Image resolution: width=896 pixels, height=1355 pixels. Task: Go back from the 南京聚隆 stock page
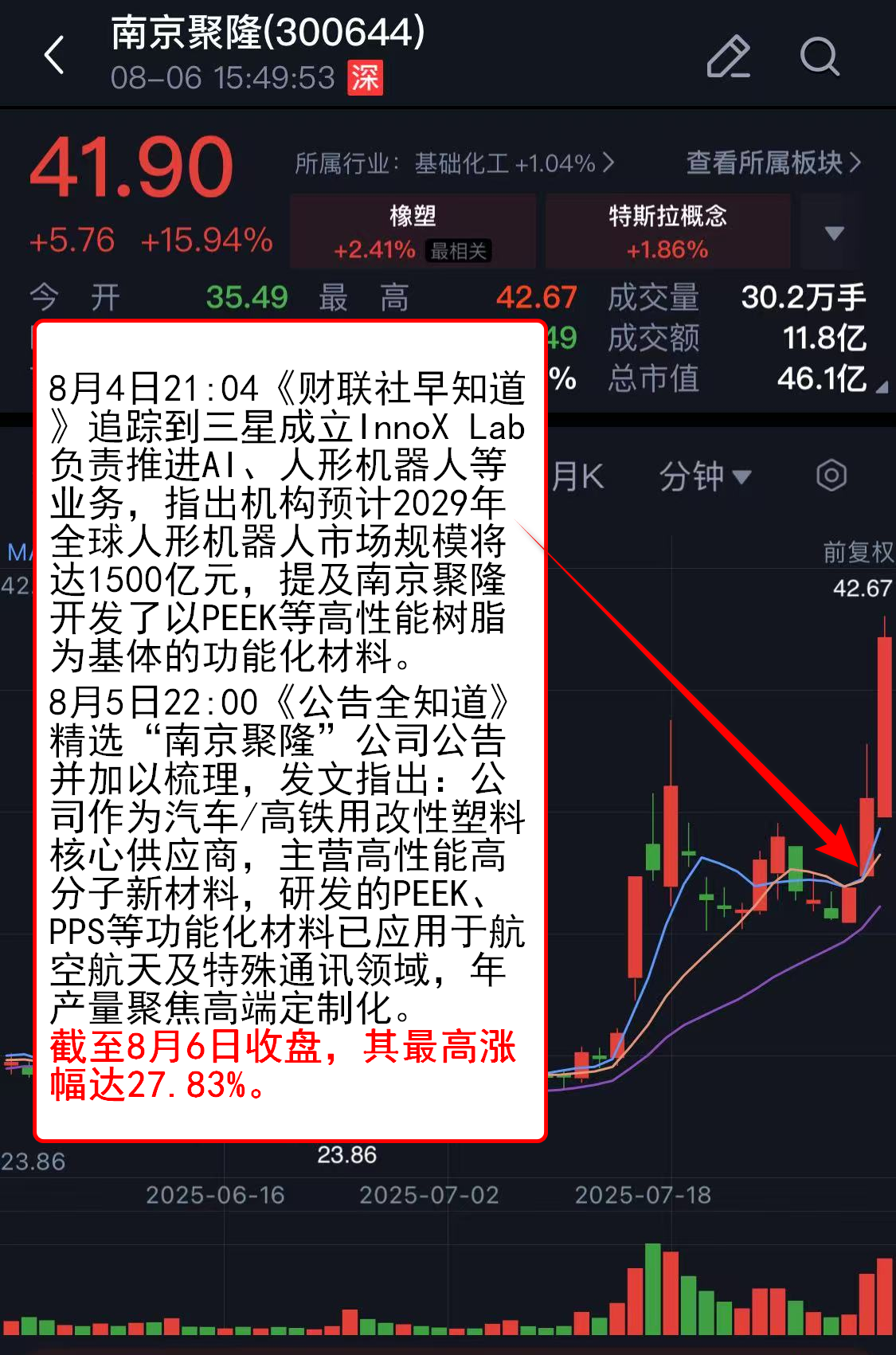click(x=54, y=56)
